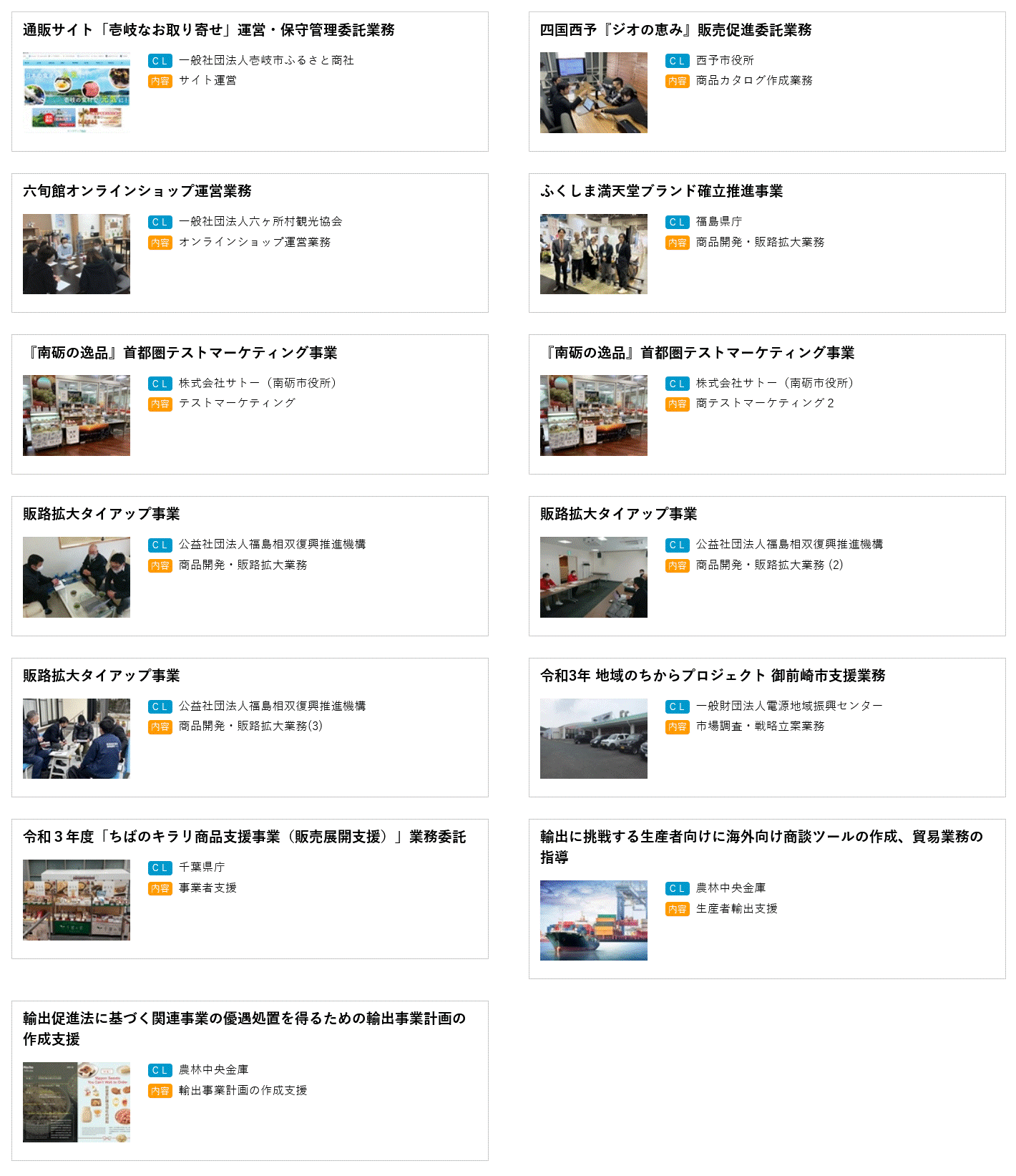1016x1176 pixels.
Task: Open 販路拡大タイアップ事業 card marked 業務(3)
Action: (x=102, y=676)
